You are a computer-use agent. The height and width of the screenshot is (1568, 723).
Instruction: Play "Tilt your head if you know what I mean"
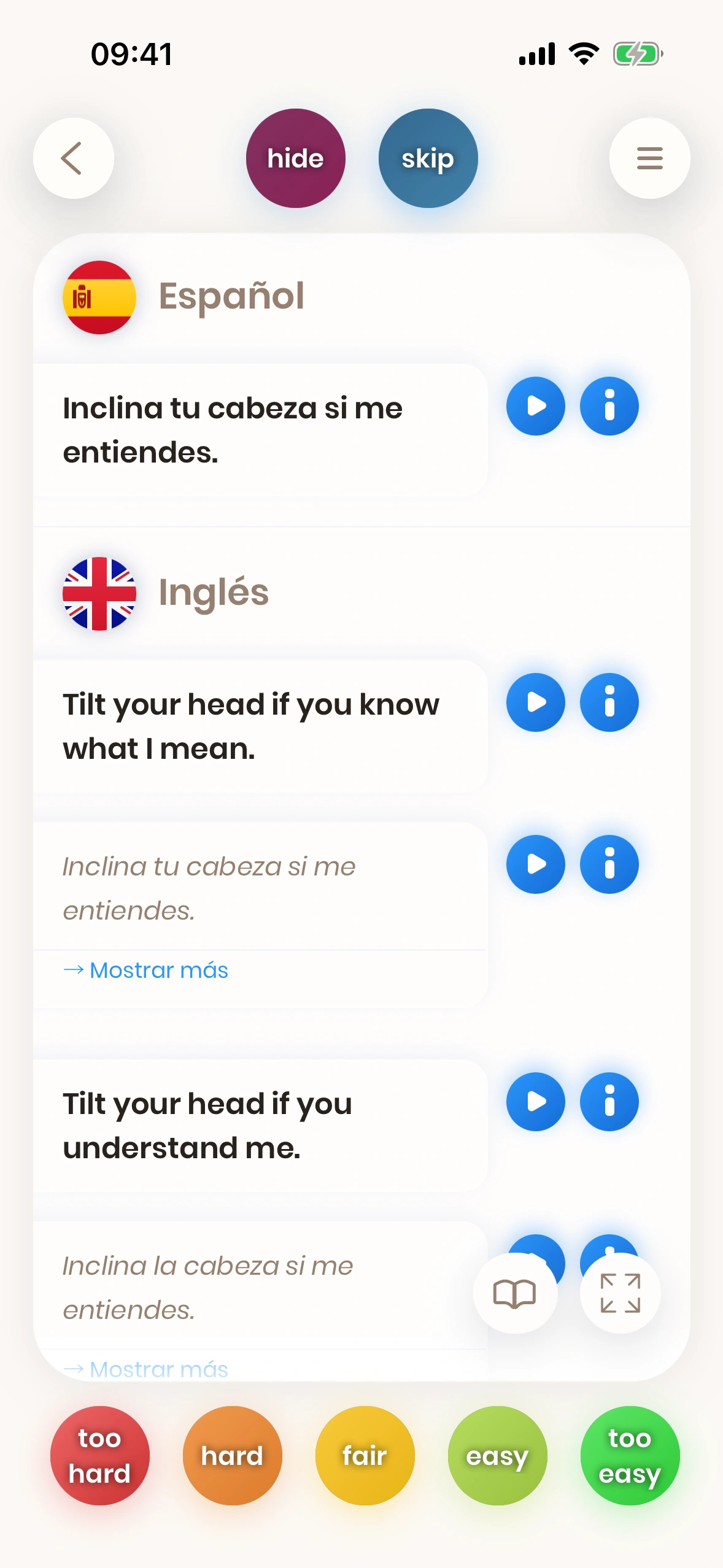[x=535, y=702]
